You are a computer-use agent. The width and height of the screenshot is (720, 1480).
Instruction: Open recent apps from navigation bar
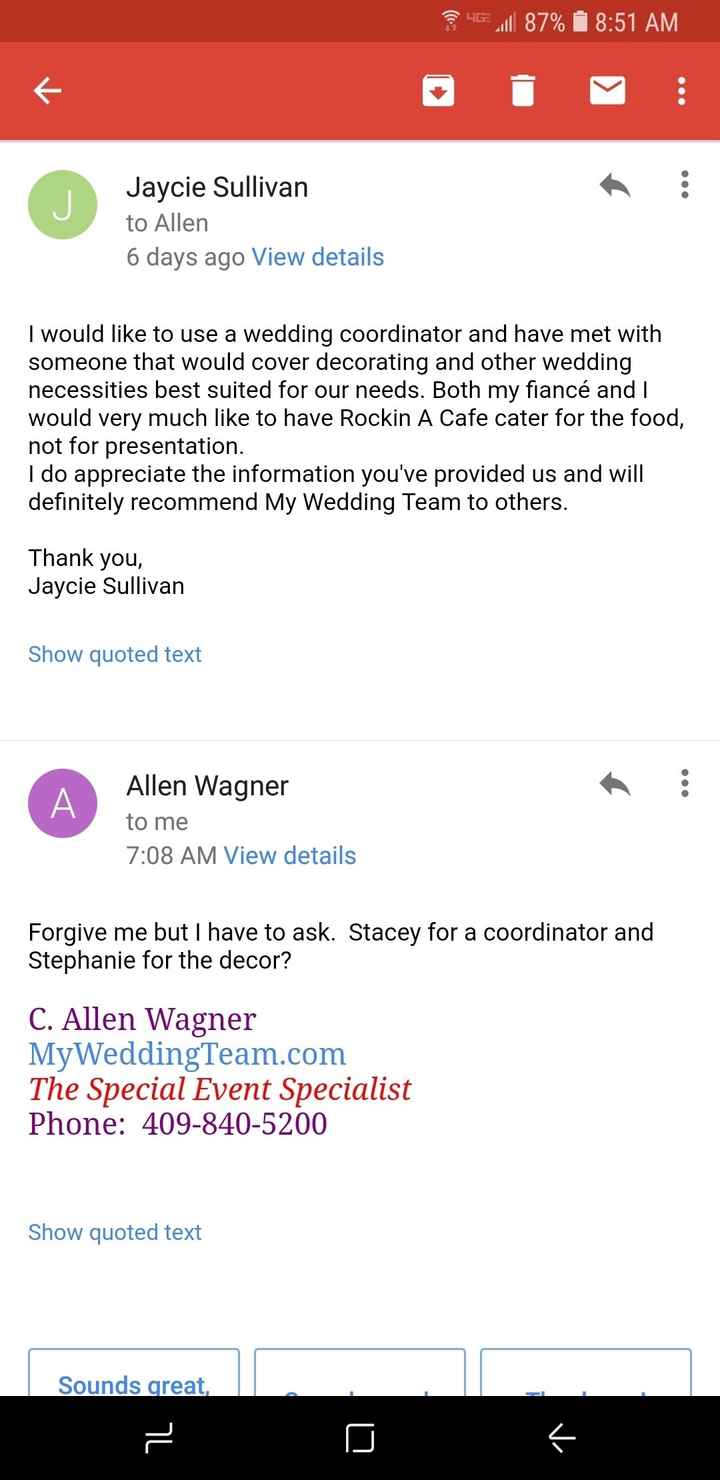point(159,1438)
